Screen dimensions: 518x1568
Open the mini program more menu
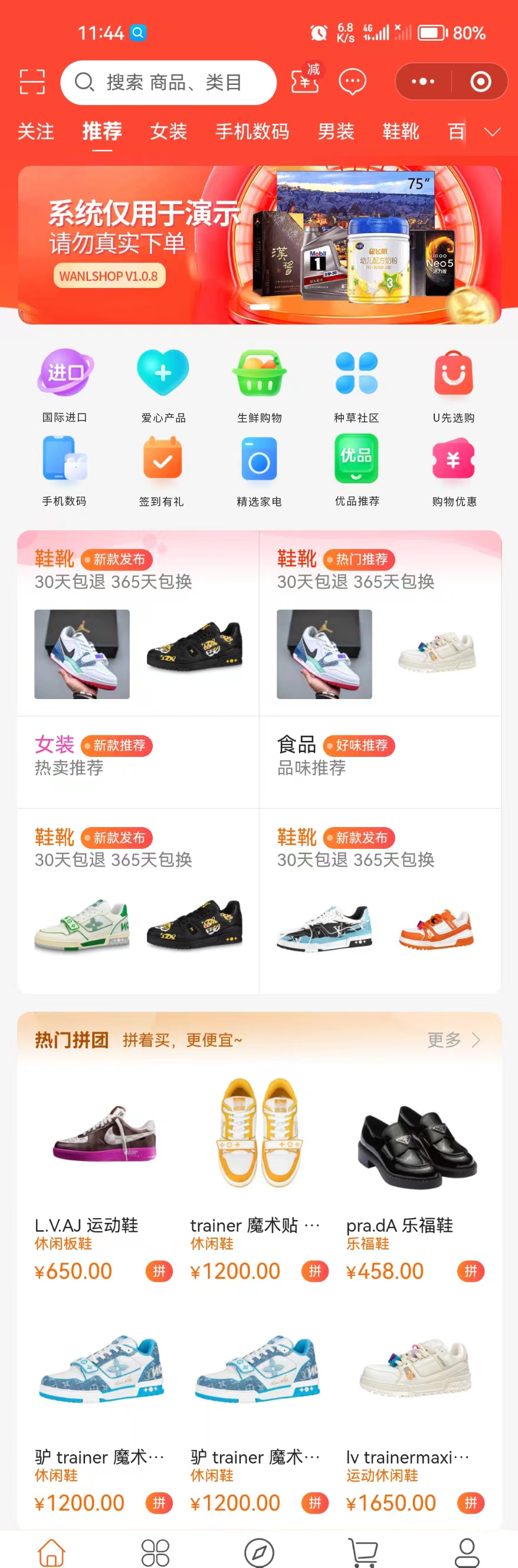coord(423,81)
